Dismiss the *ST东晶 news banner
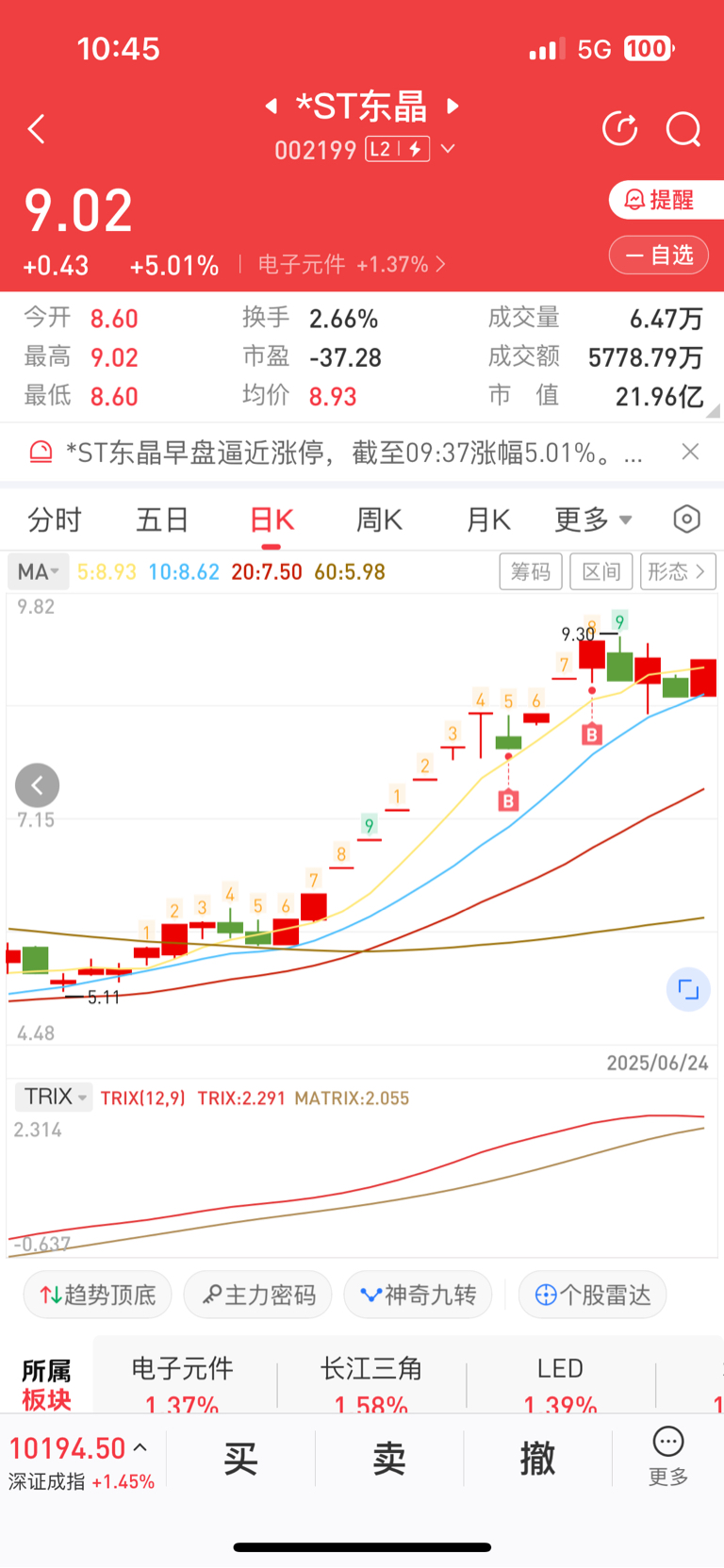724x1568 pixels. (690, 452)
